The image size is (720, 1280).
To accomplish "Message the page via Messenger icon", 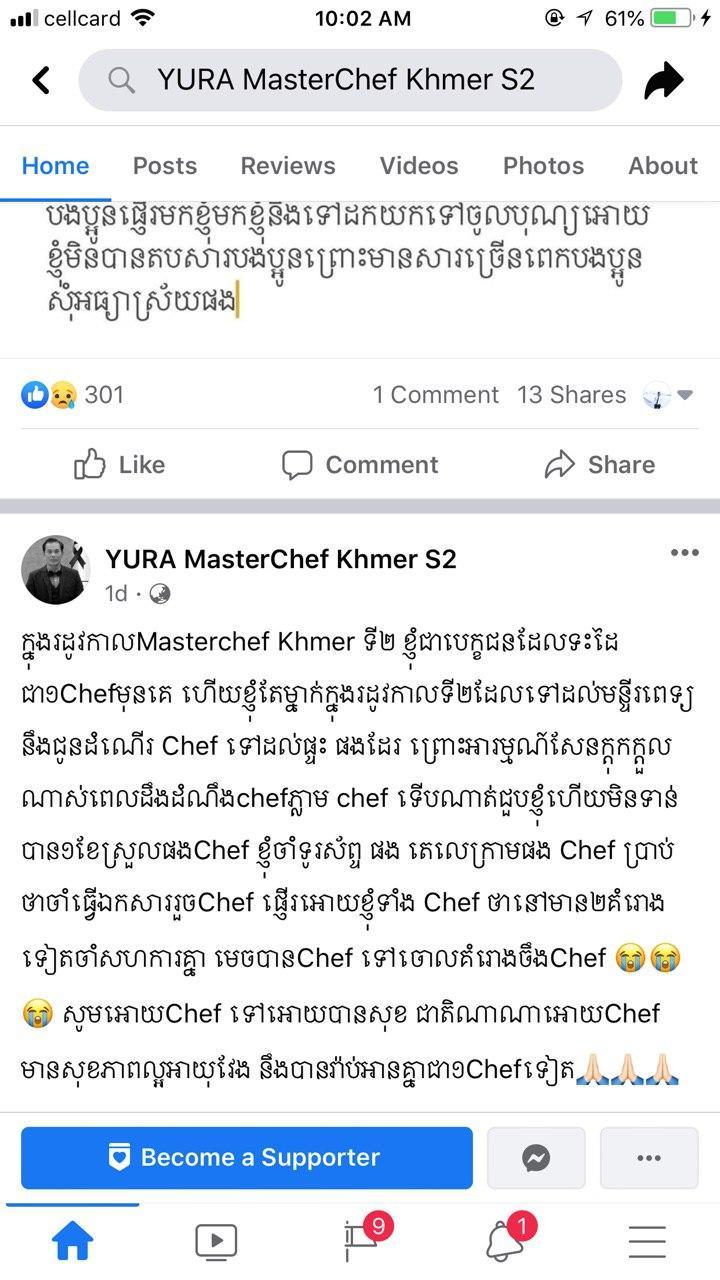I will click(536, 1158).
